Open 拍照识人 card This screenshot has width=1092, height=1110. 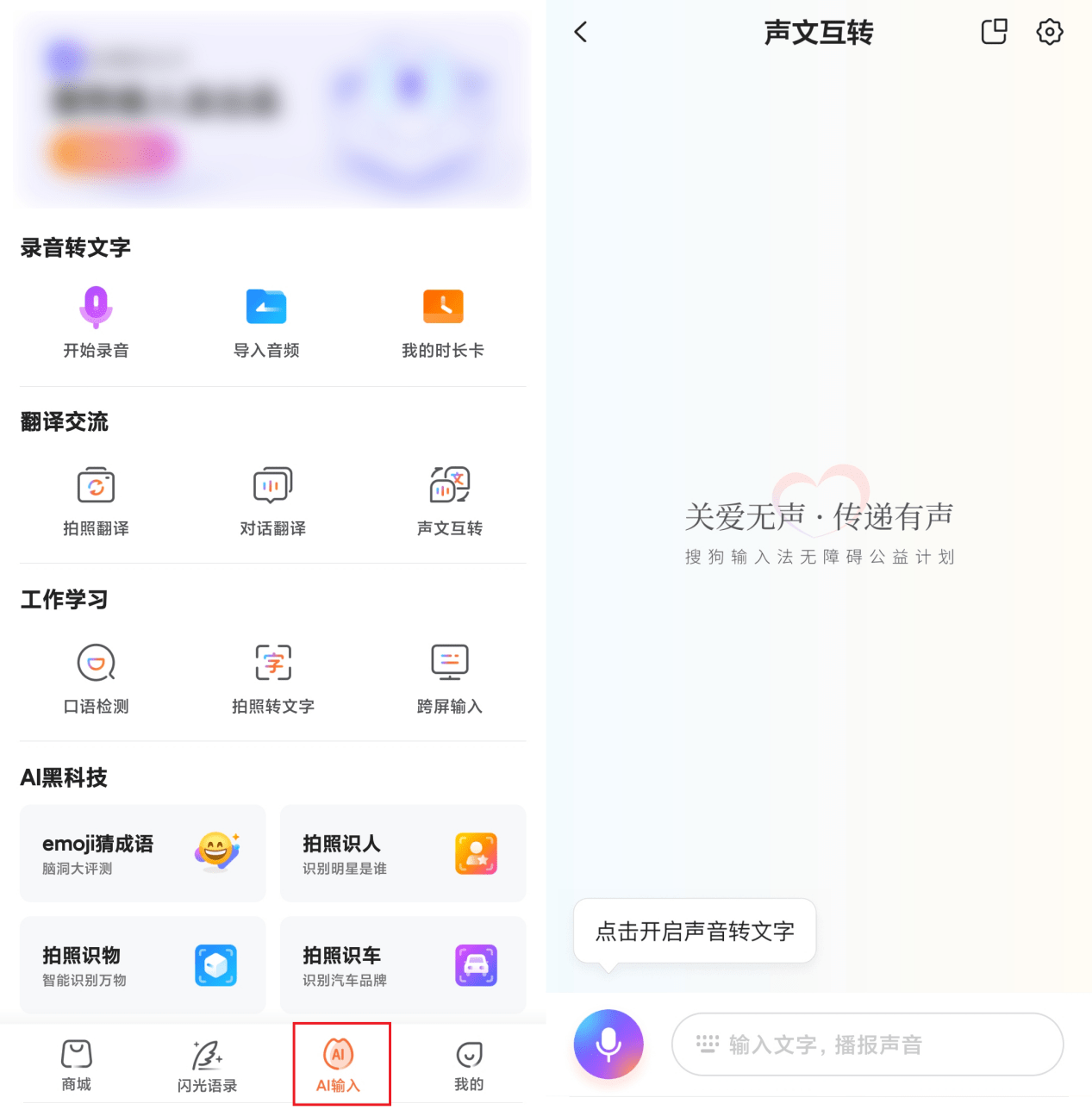402,853
